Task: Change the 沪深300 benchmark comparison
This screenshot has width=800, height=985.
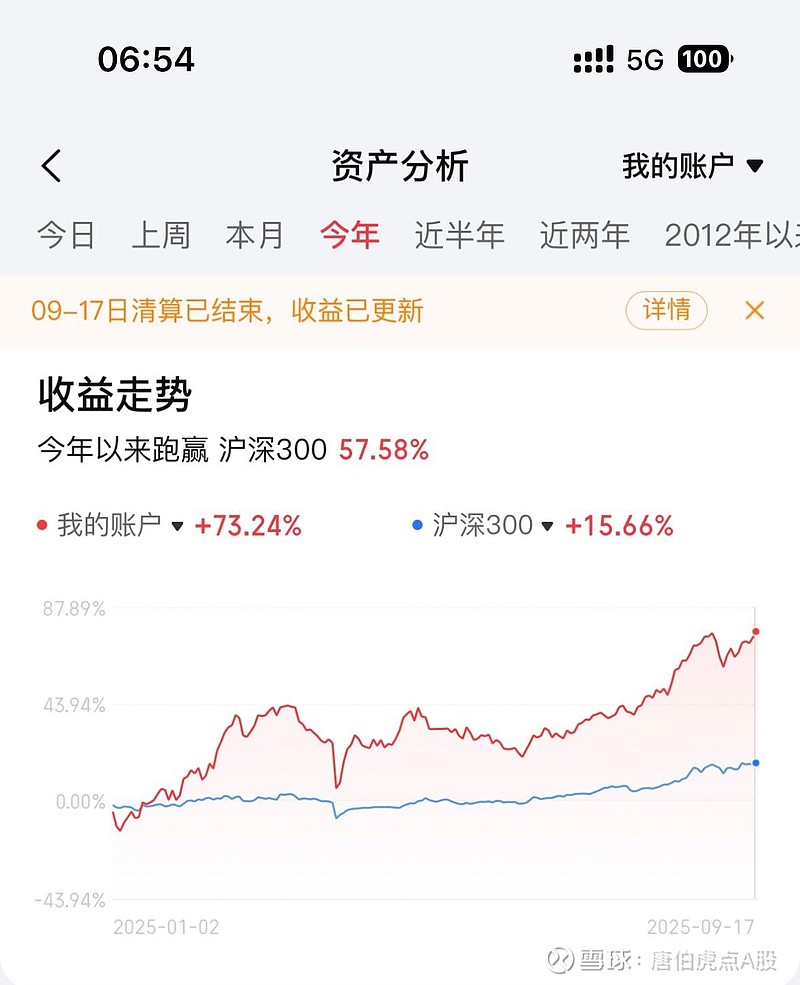Action: click(493, 525)
